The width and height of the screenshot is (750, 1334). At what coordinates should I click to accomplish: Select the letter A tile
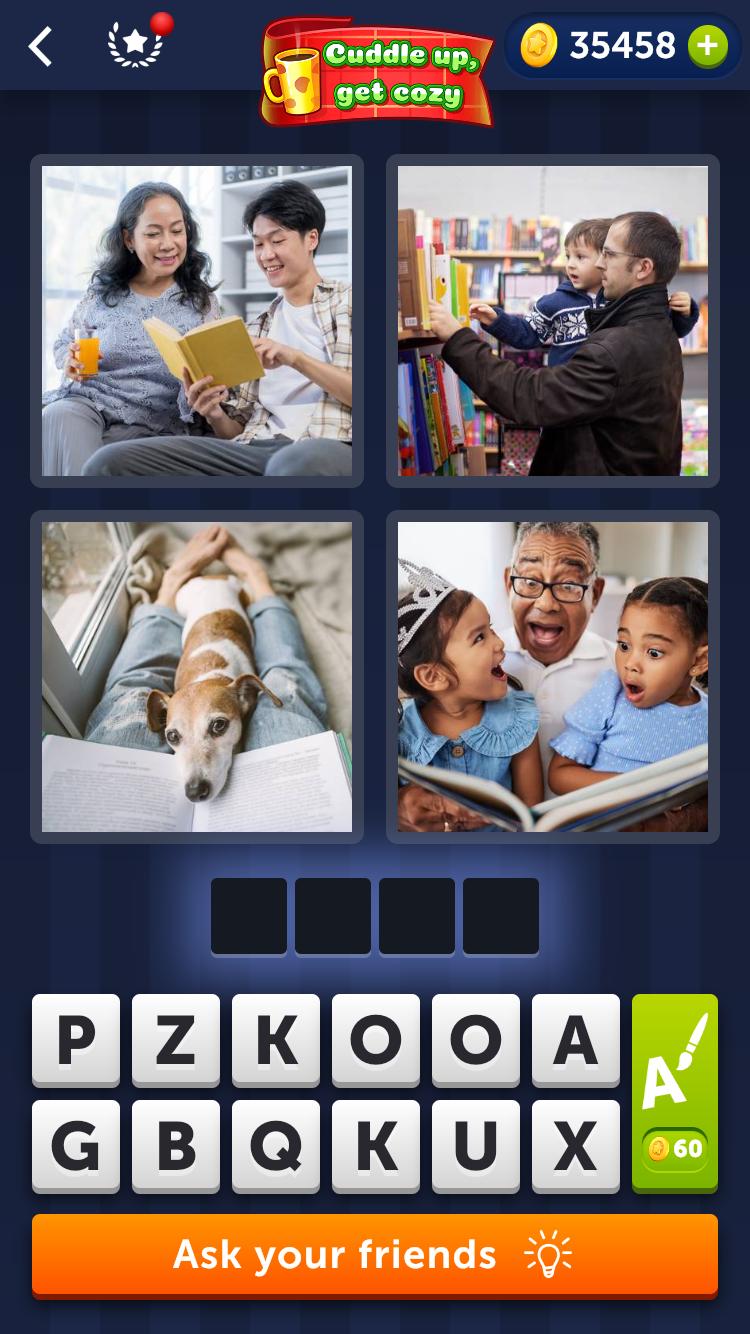pos(576,1040)
